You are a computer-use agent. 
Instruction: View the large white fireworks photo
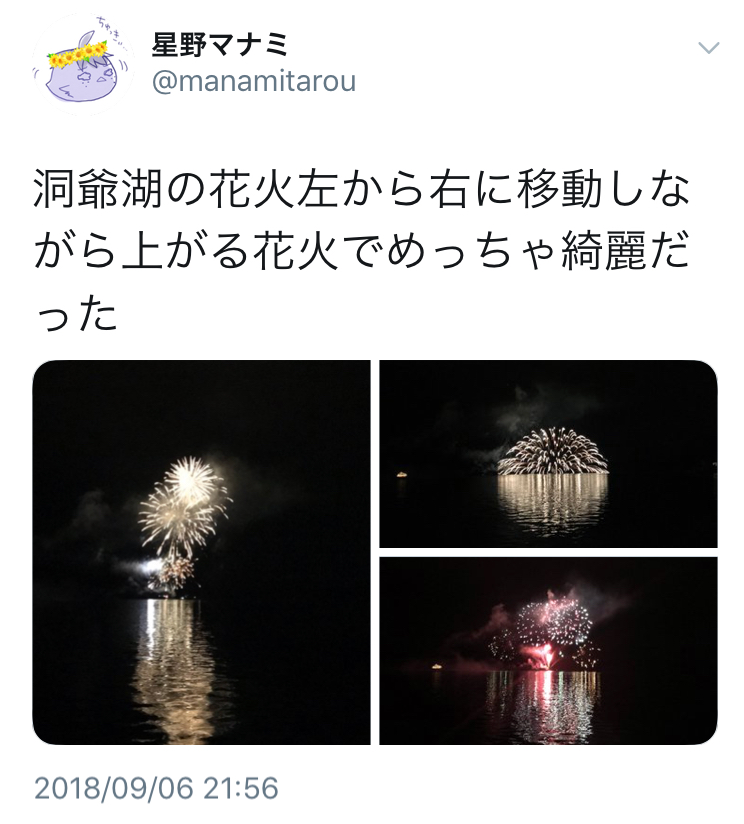pos(201,552)
